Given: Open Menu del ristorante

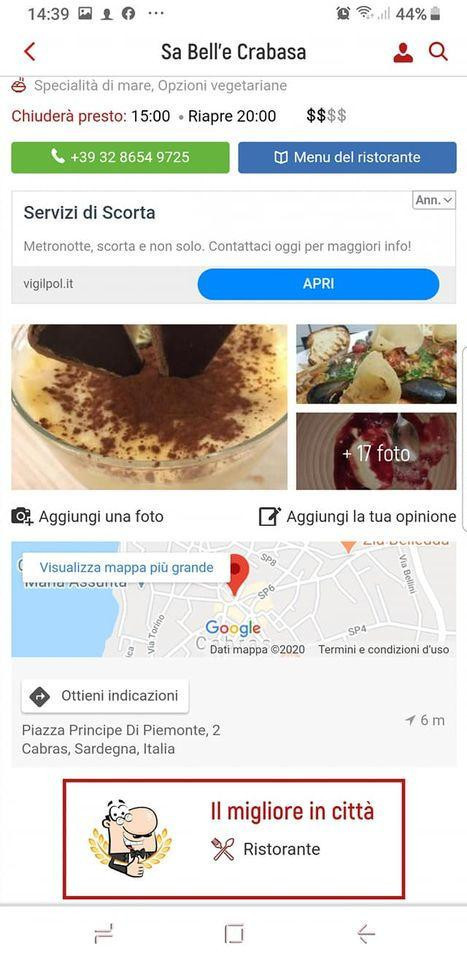Looking at the screenshot, I should point(347,157).
